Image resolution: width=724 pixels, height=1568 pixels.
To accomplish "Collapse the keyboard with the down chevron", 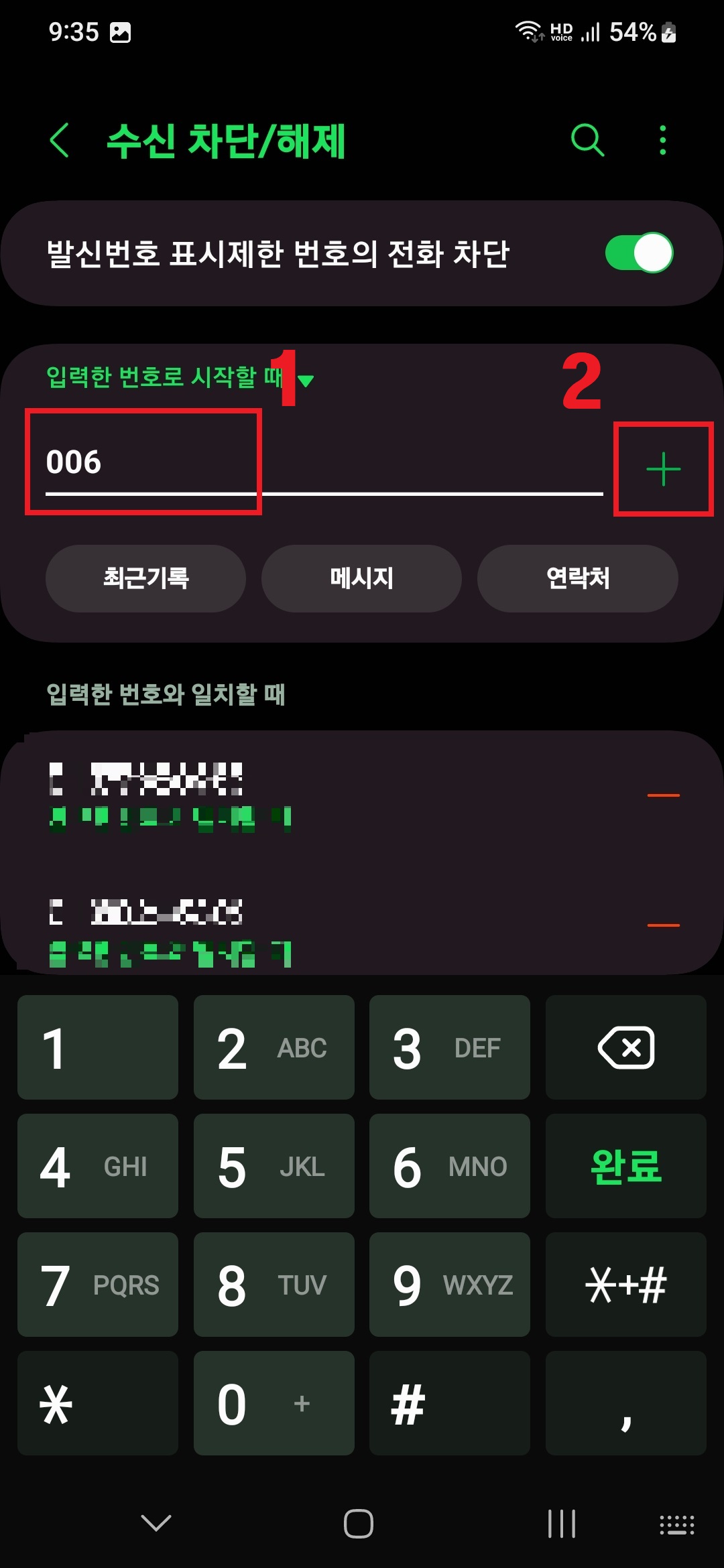I will point(155,1521).
